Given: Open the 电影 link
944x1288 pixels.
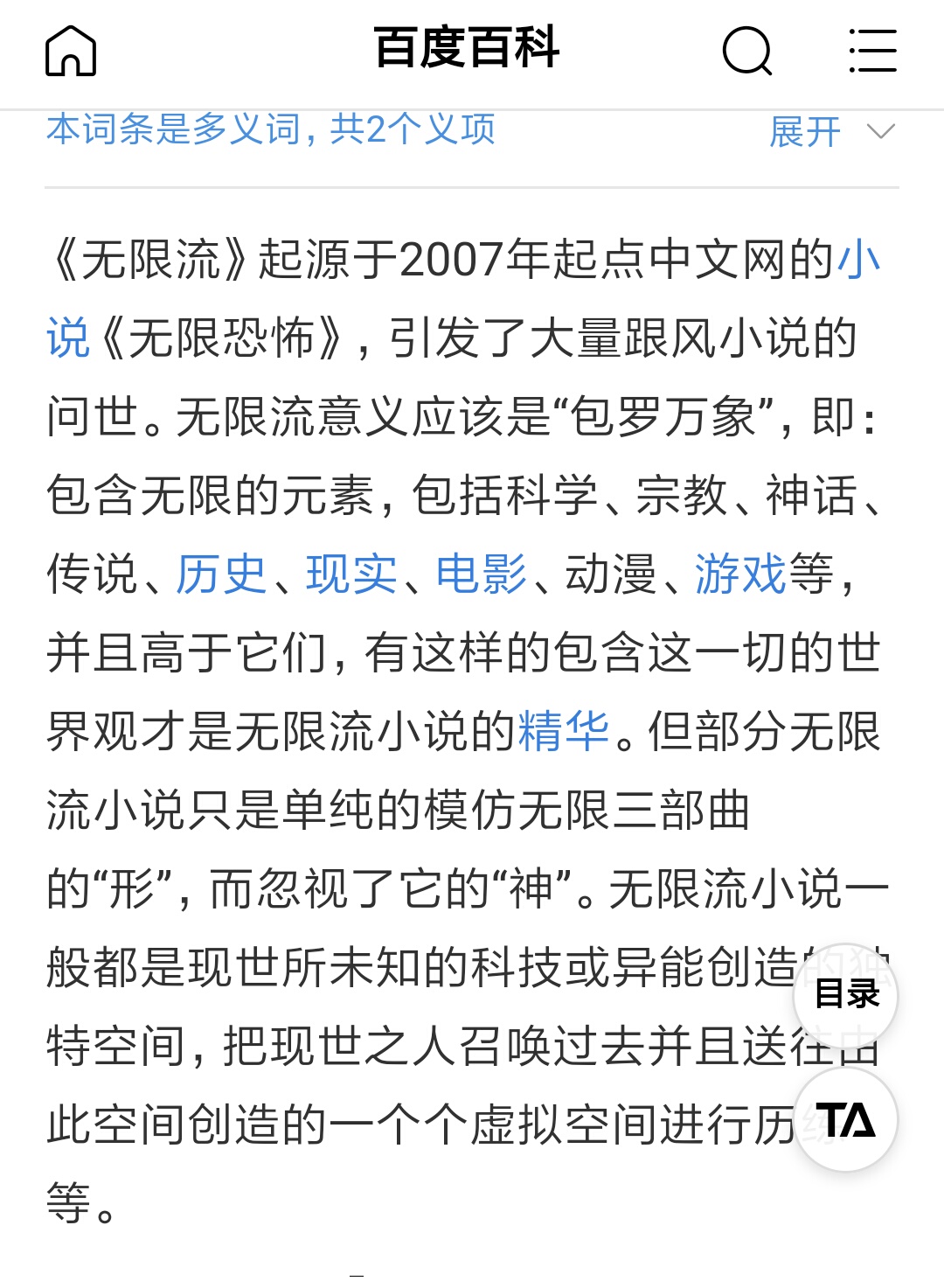Looking at the screenshot, I should 481,574.
